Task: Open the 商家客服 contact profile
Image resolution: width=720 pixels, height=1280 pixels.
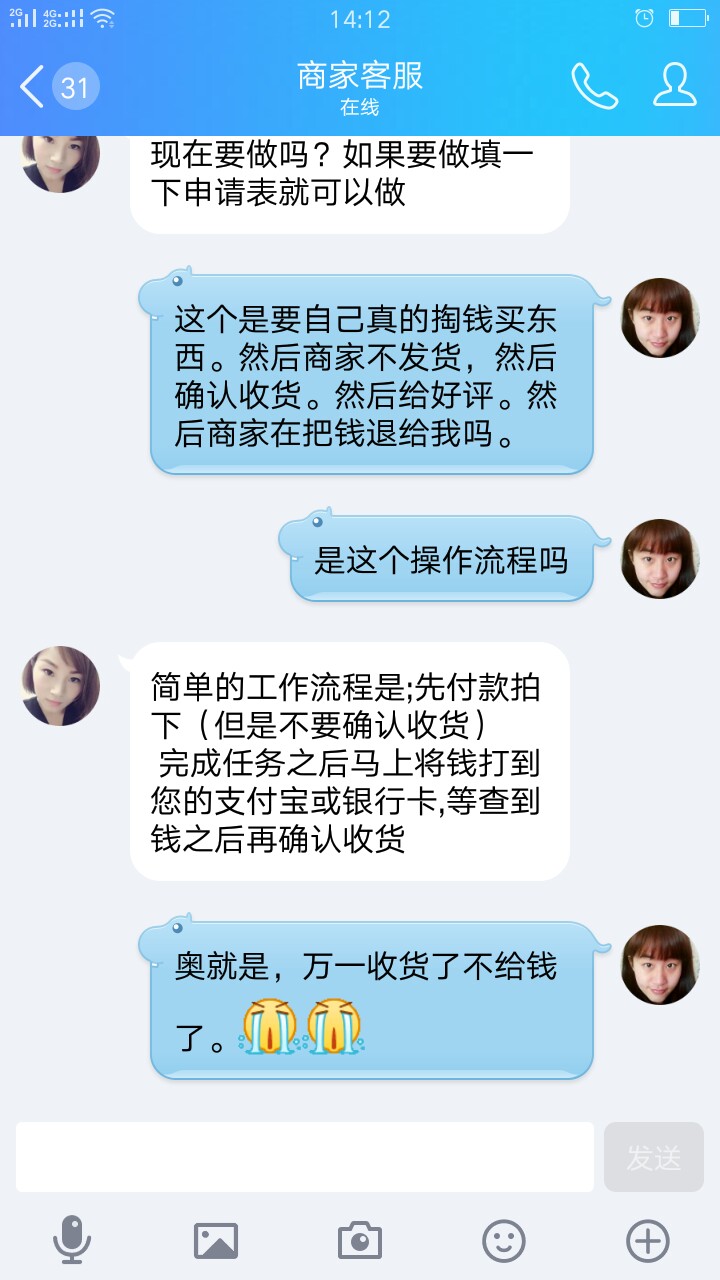Action: (x=675, y=85)
